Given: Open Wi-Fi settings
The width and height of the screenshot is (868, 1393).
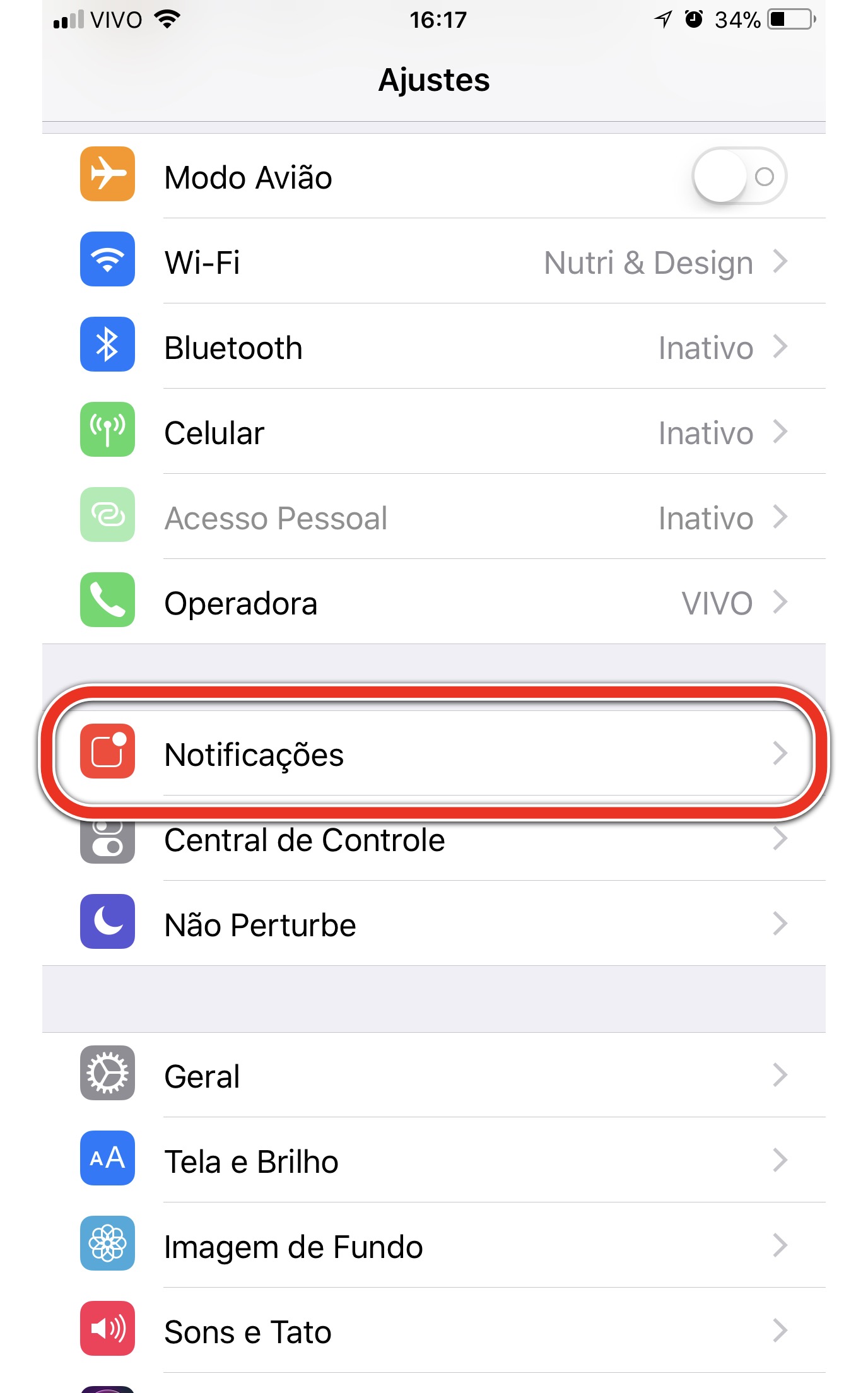Looking at the screenshot, I should pyautogui.click(x=434, y=261).
